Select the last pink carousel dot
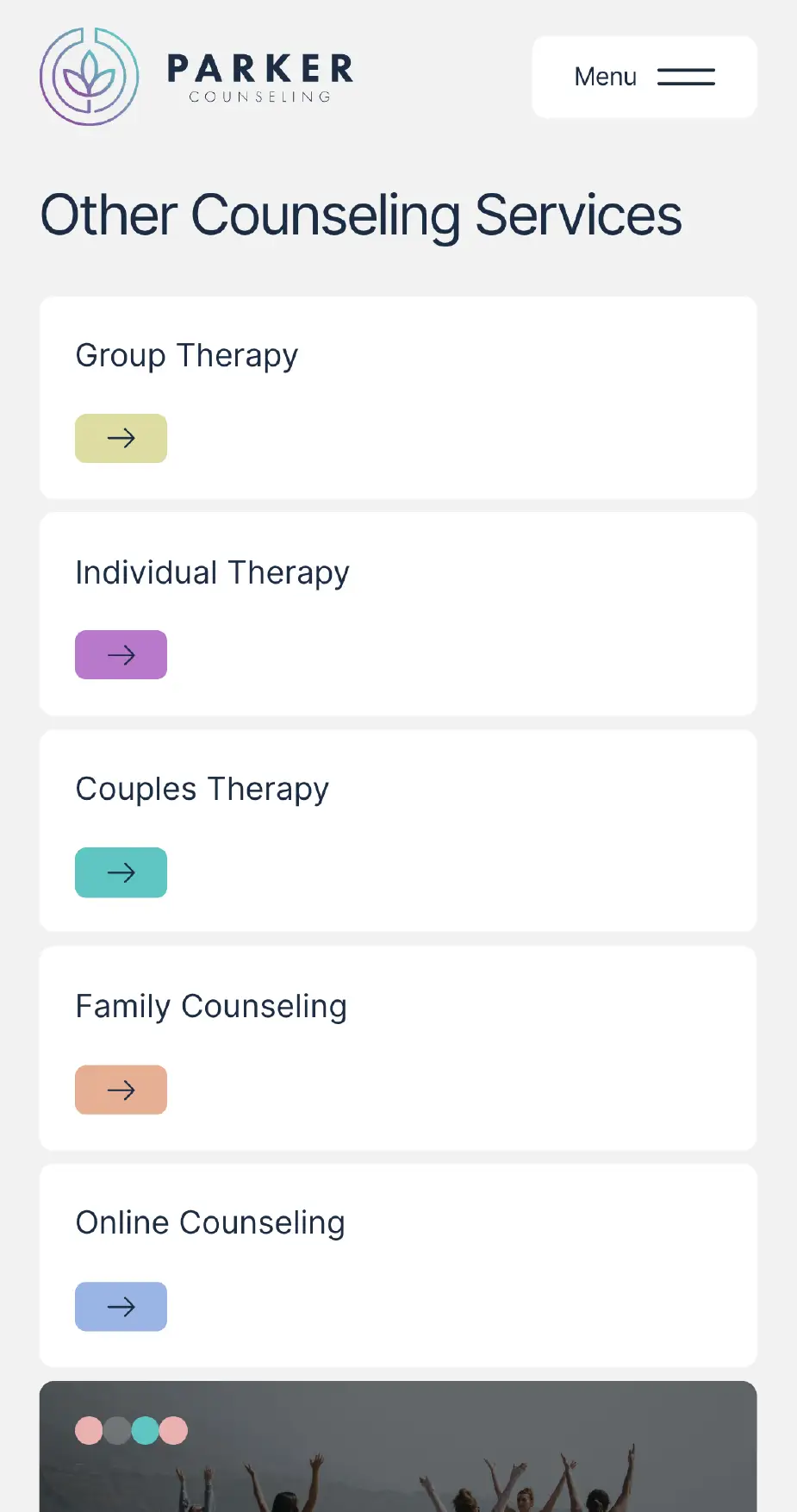 173,1430
